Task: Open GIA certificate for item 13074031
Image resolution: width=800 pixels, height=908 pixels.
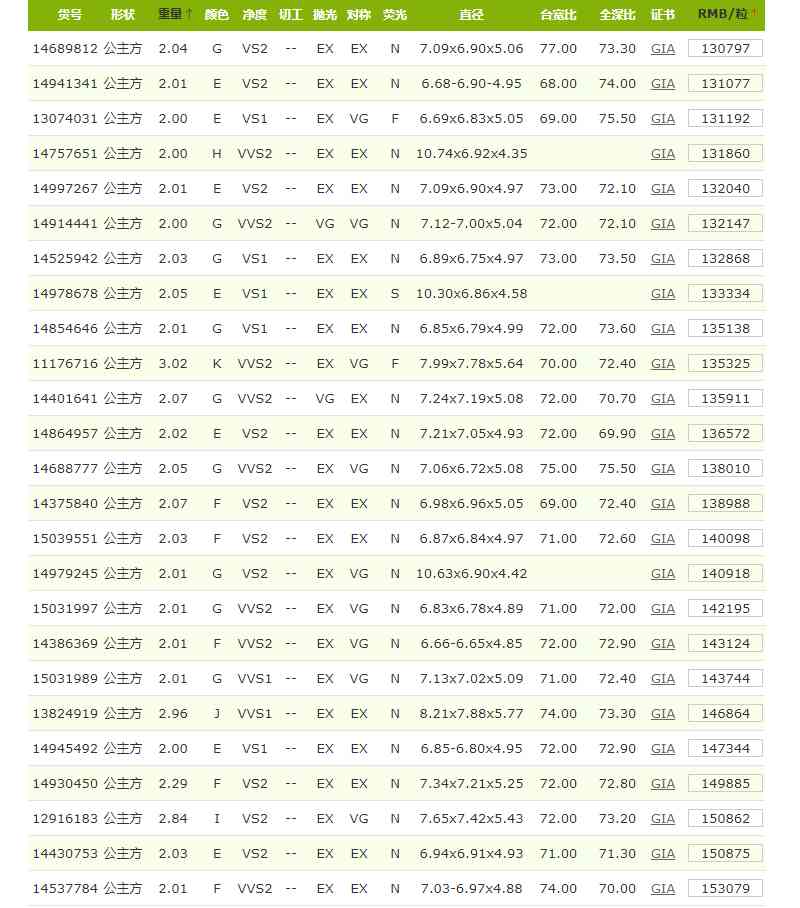Action: point(662,118)
